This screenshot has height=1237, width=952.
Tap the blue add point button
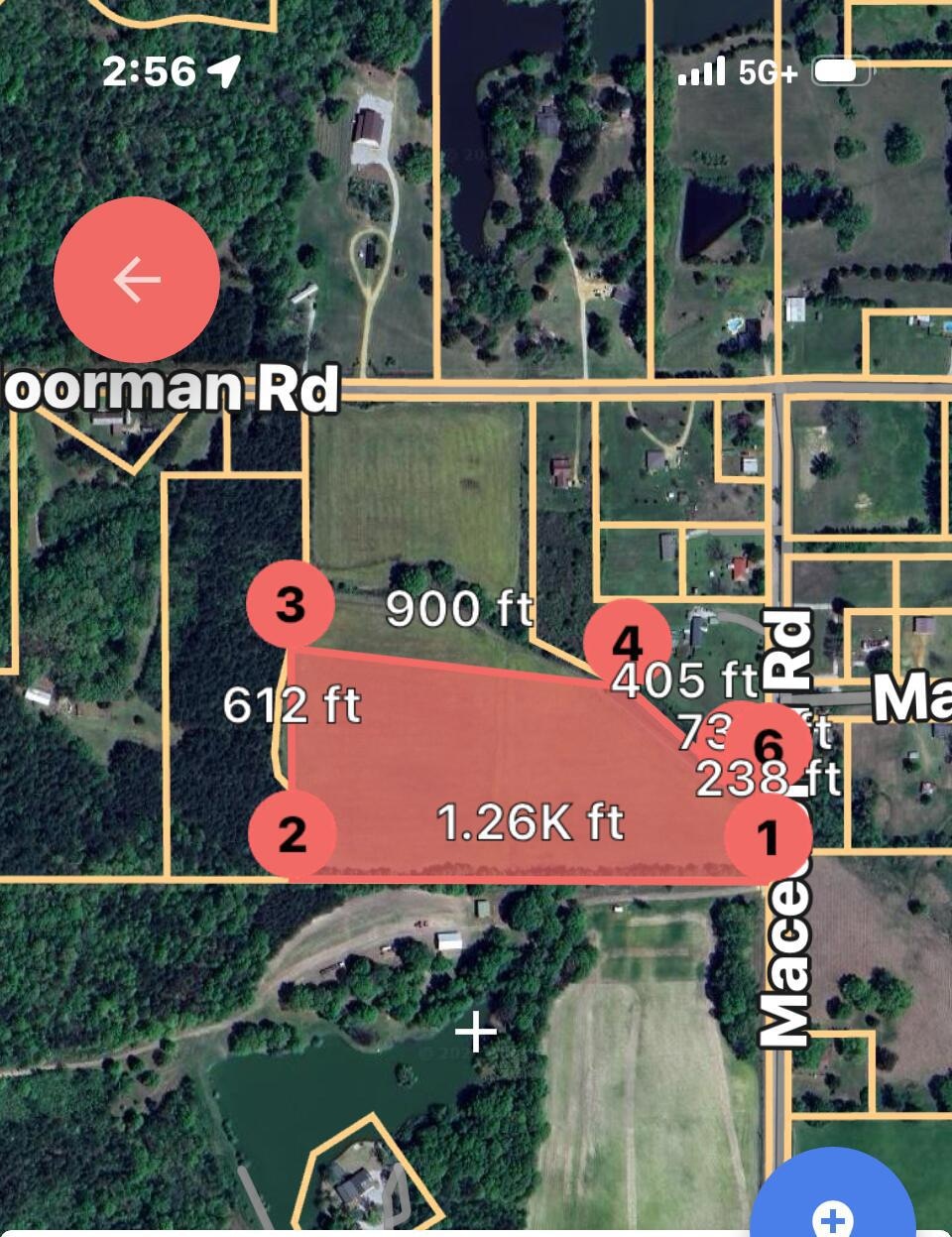[833, 1207]
